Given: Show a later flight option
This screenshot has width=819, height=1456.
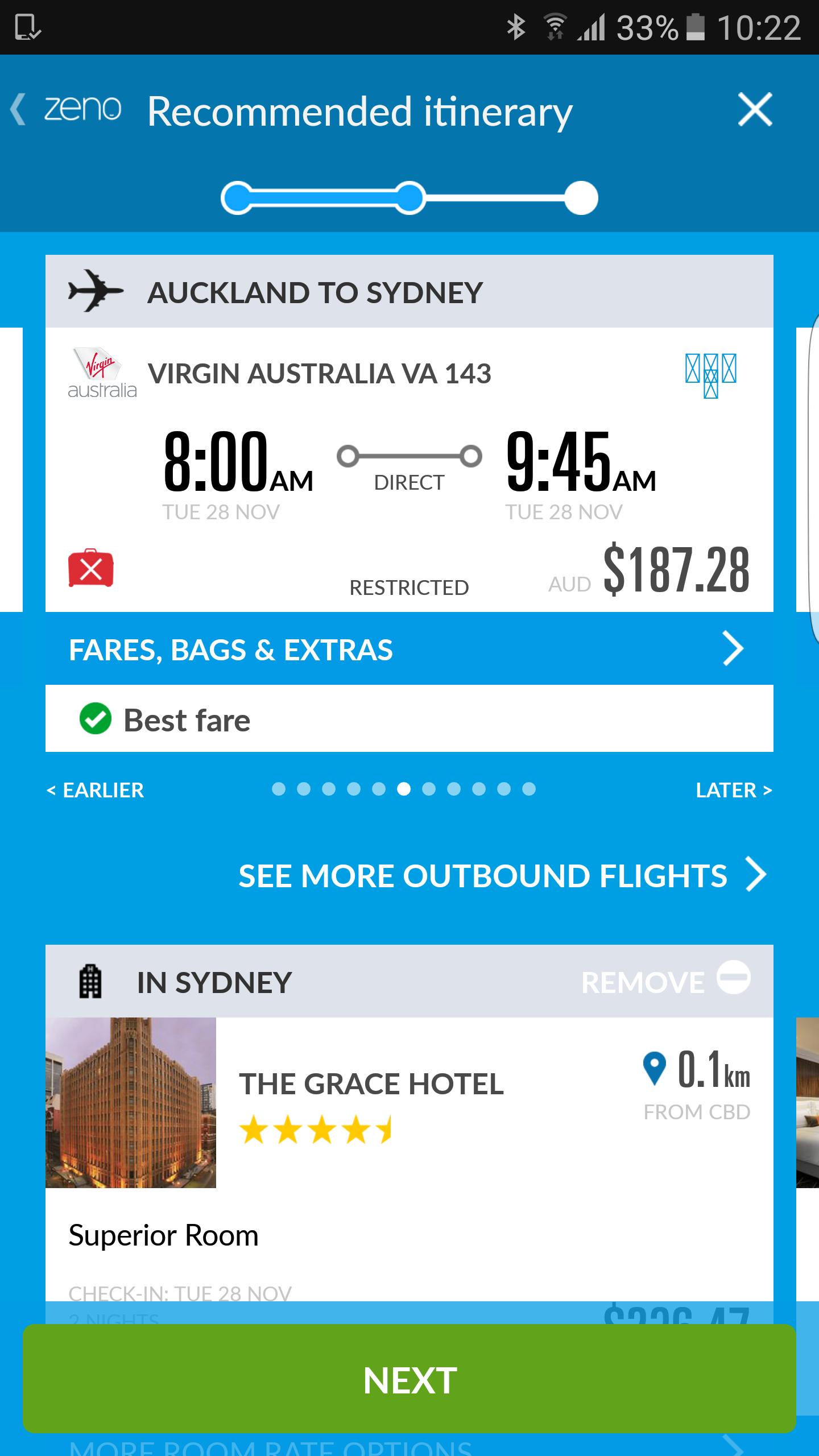Looking at the screenshot, I should tap(734, 790).
